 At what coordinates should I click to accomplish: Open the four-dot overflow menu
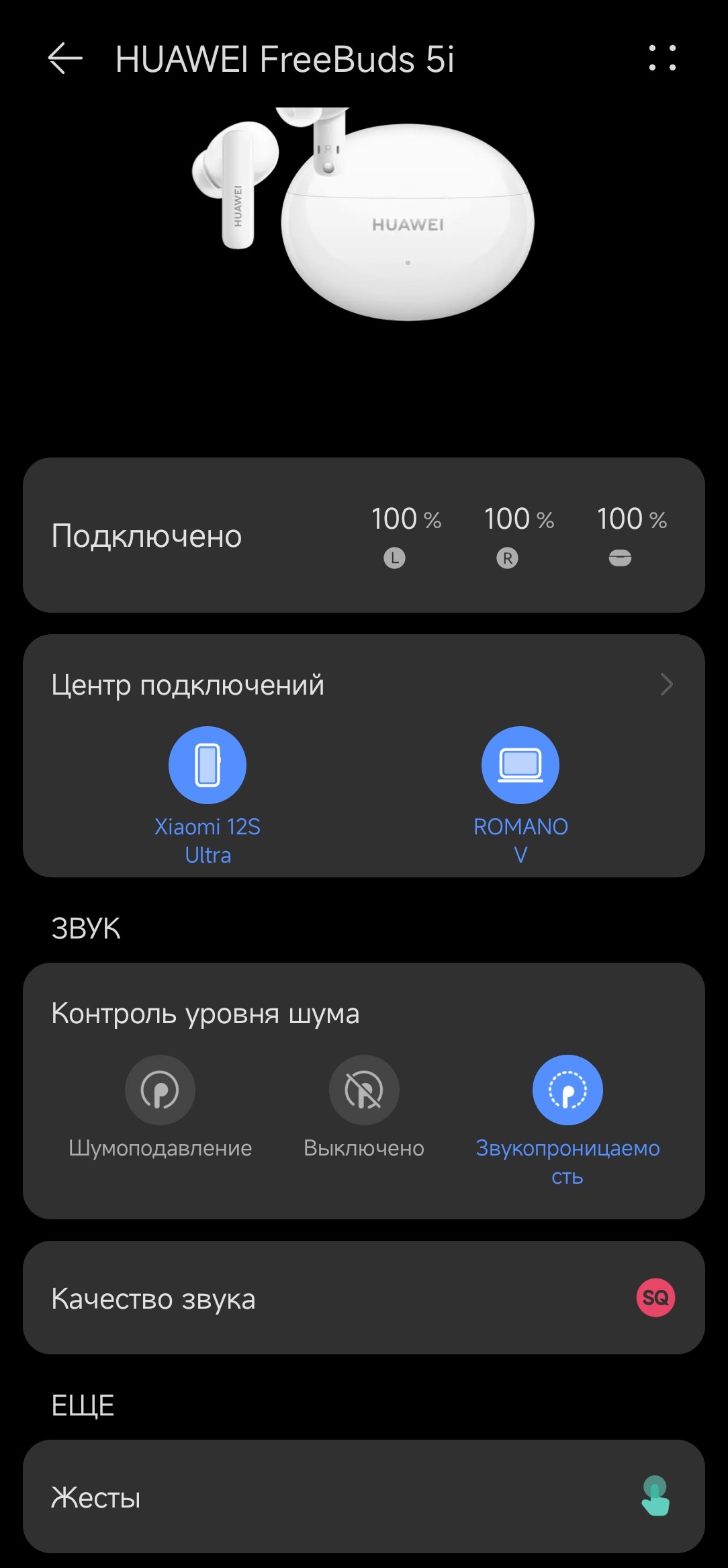pyautogui.click(x=662, y=58)
